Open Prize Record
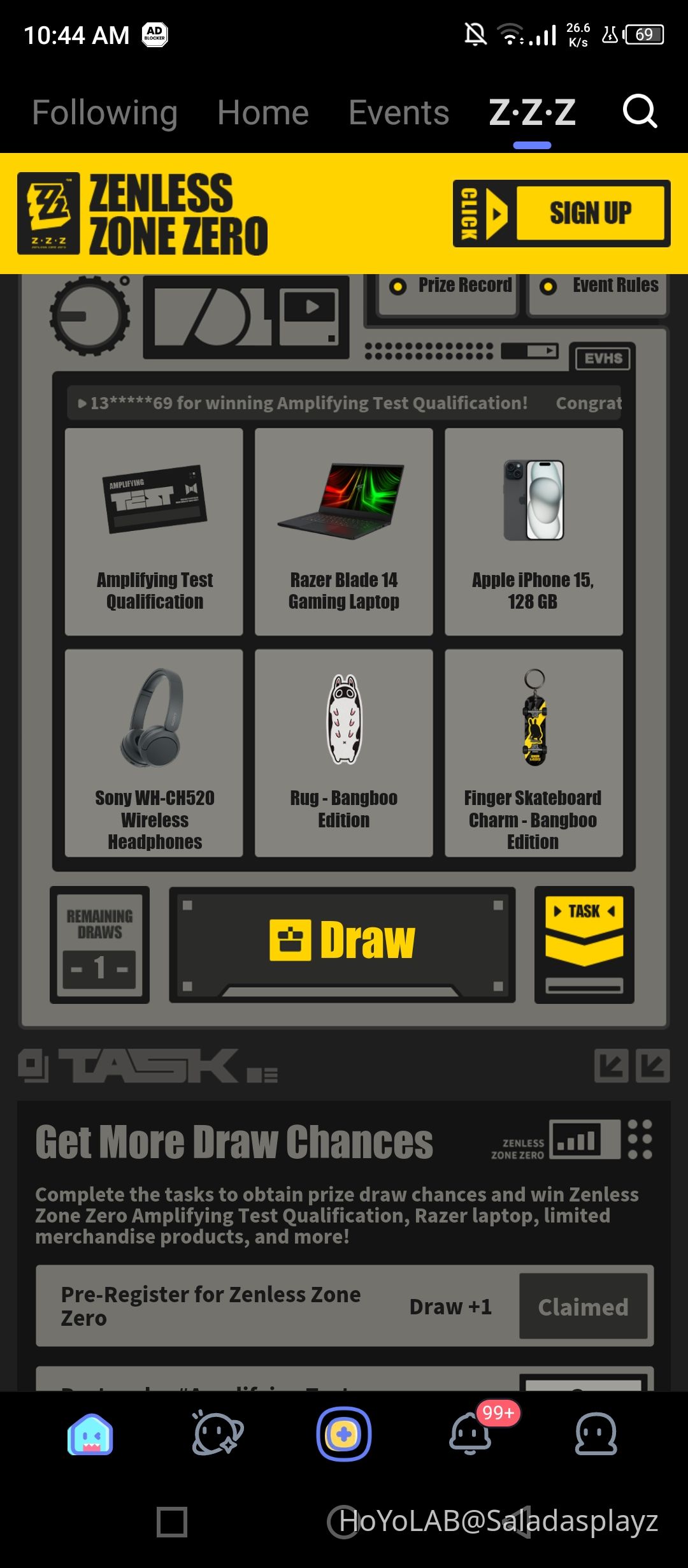This screenshot has width=688, height=1568. [x=448, y=287]
